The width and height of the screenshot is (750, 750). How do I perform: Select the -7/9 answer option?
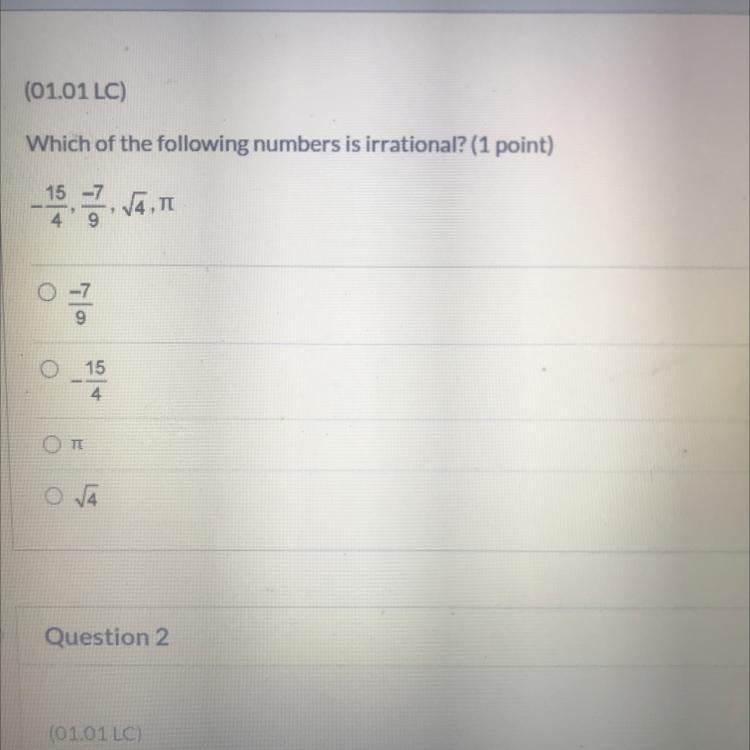47,292
